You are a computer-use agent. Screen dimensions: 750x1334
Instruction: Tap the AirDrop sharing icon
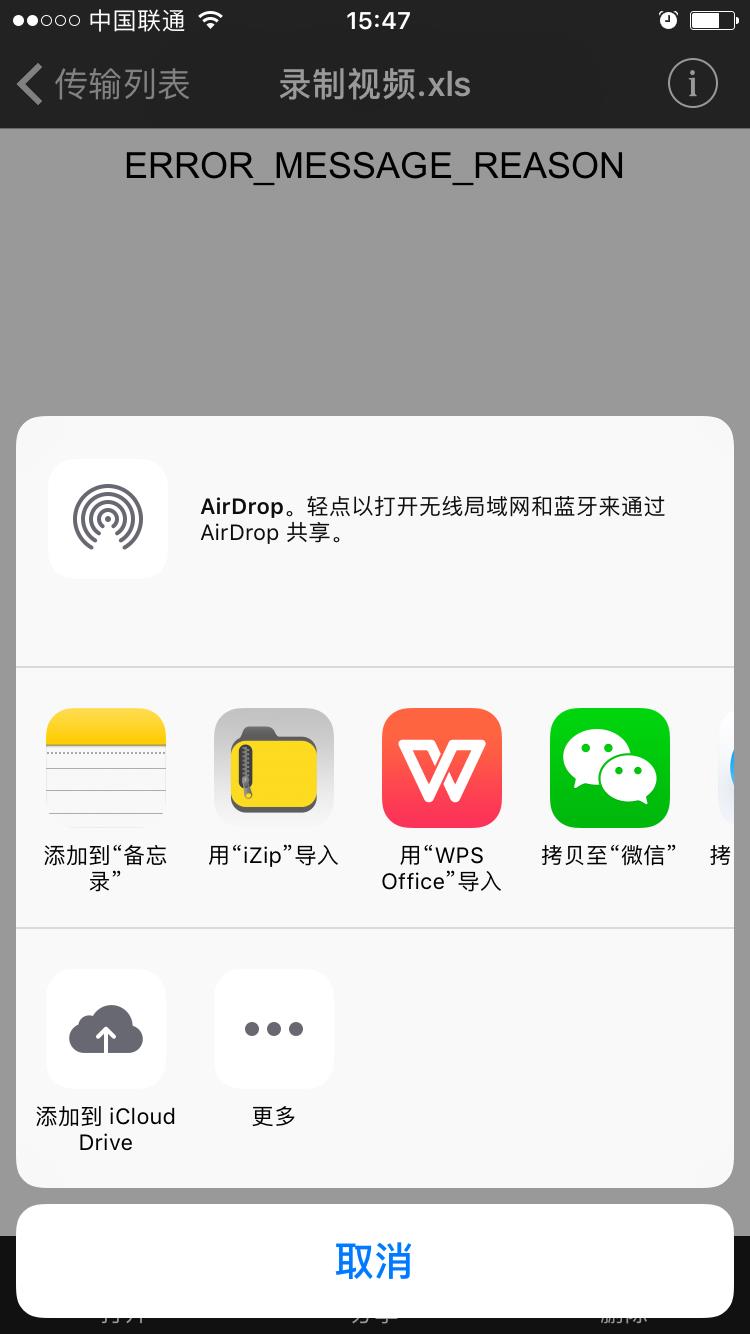[108, 518]
